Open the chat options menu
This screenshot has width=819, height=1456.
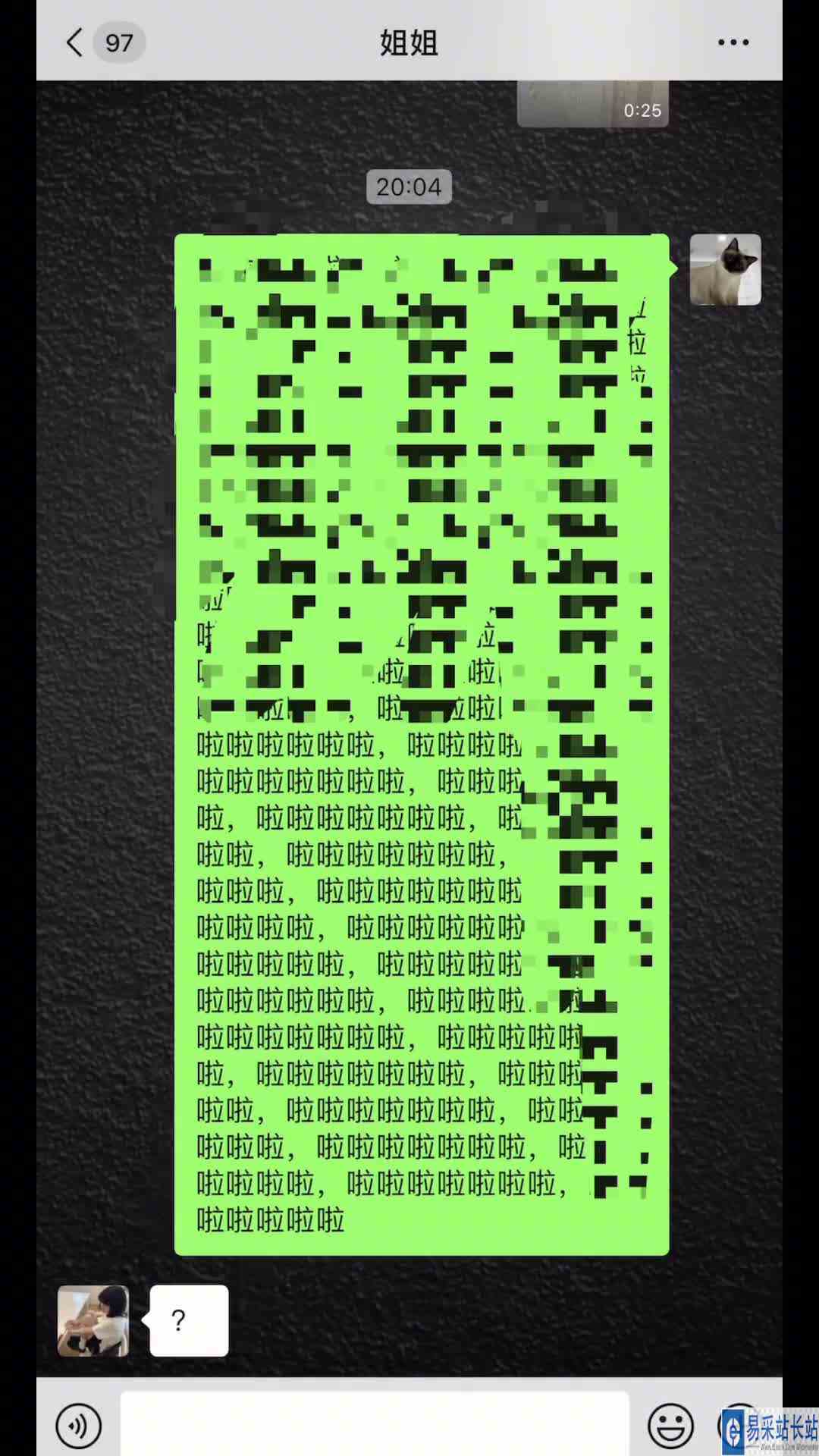(733, 42)
